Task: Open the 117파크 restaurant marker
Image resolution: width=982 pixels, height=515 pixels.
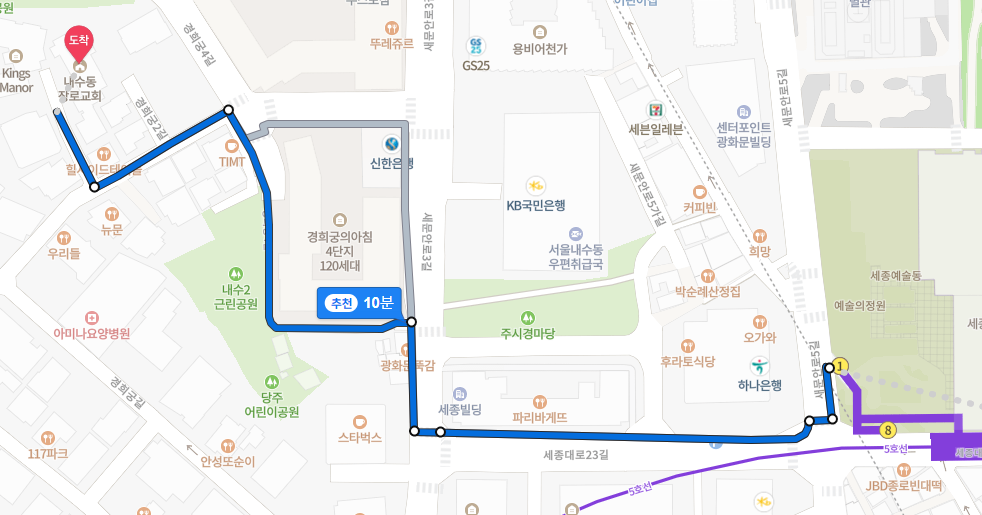Action: tap(47, 438)
